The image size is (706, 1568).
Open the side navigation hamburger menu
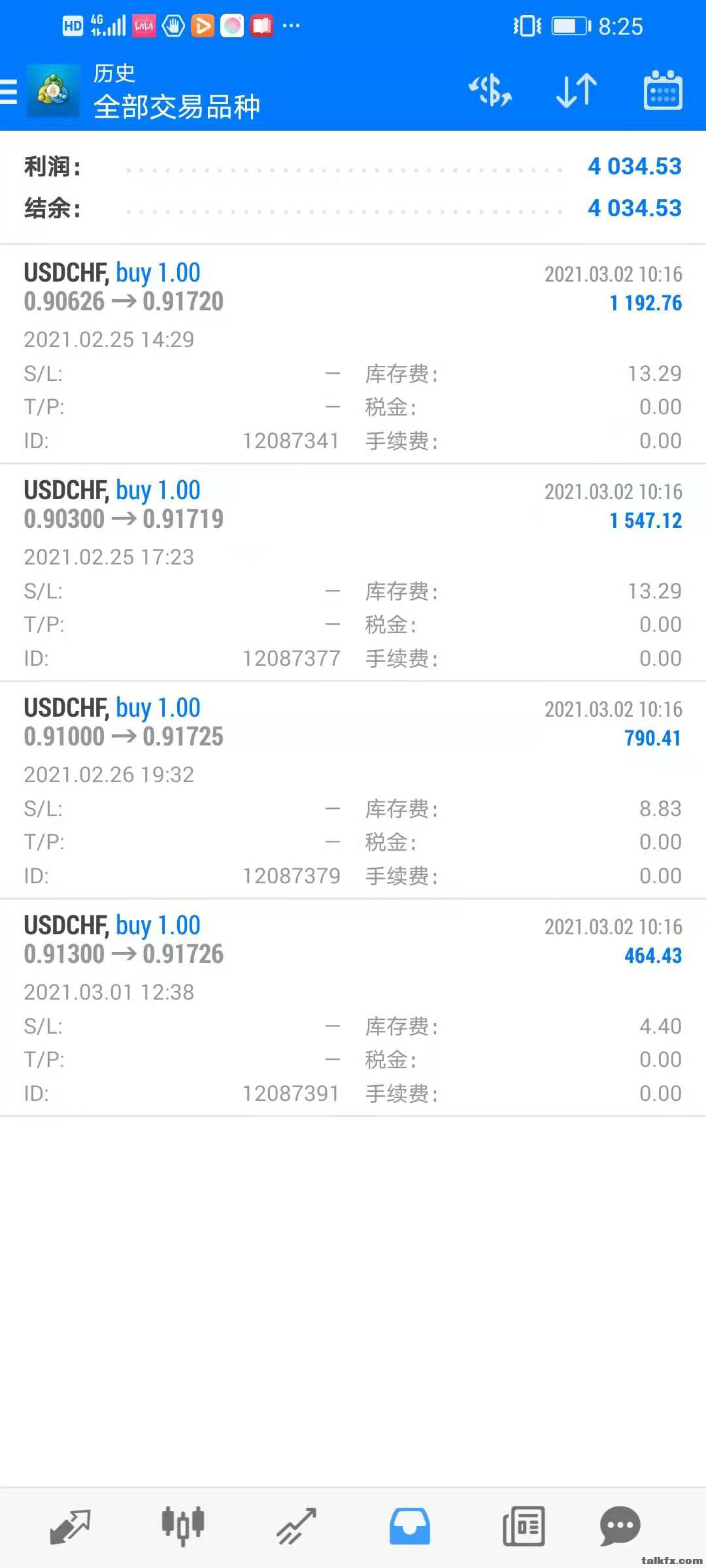point(9,91)
